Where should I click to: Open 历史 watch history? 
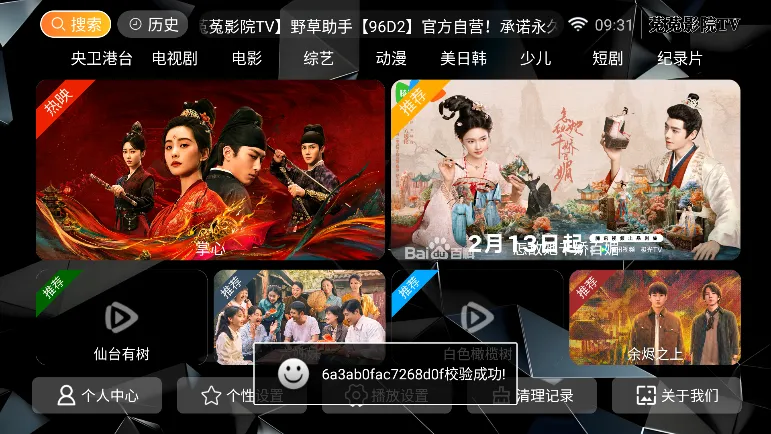[x=152, y=25]
